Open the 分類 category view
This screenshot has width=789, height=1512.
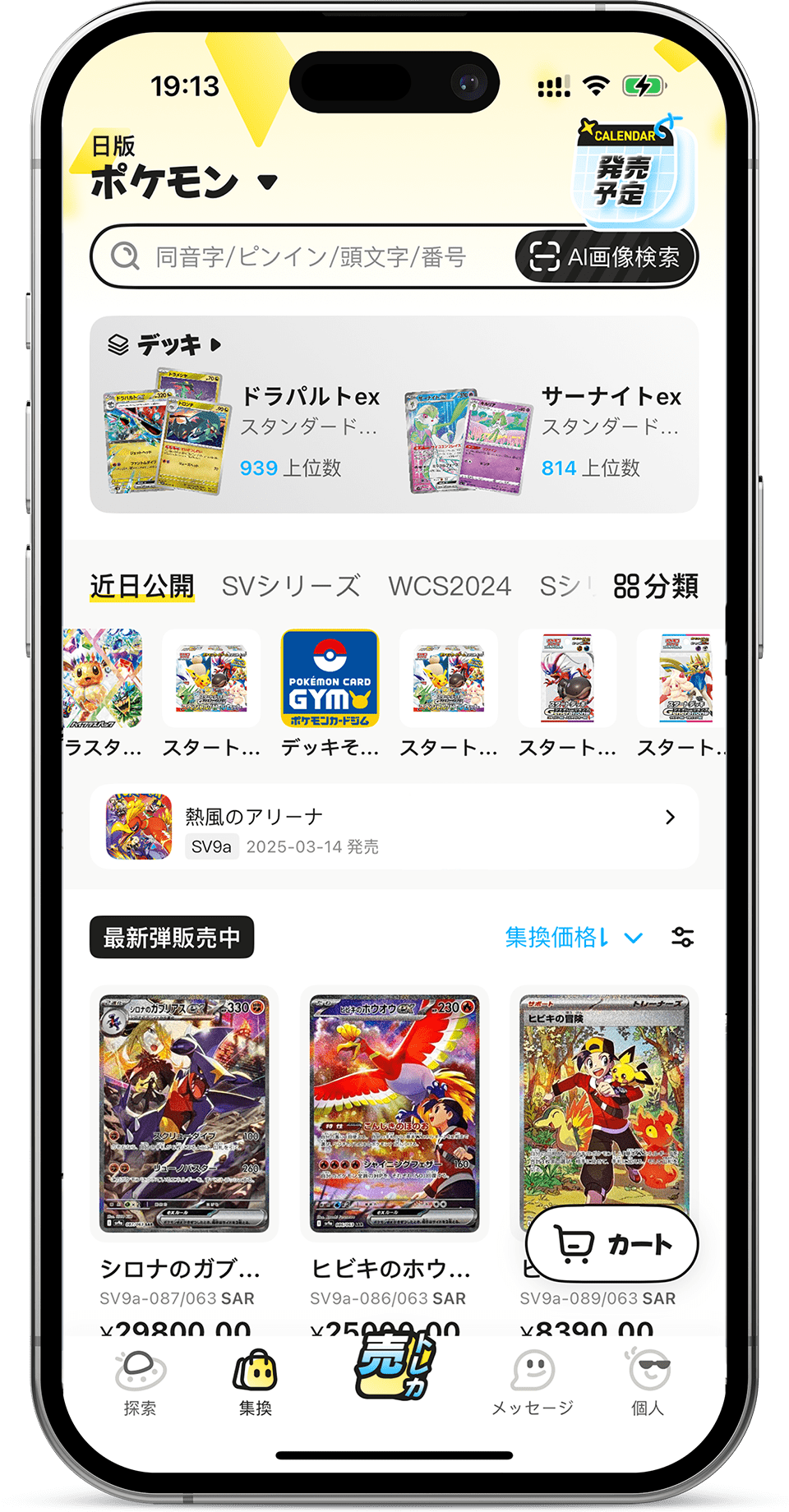[x=656, y=586]
